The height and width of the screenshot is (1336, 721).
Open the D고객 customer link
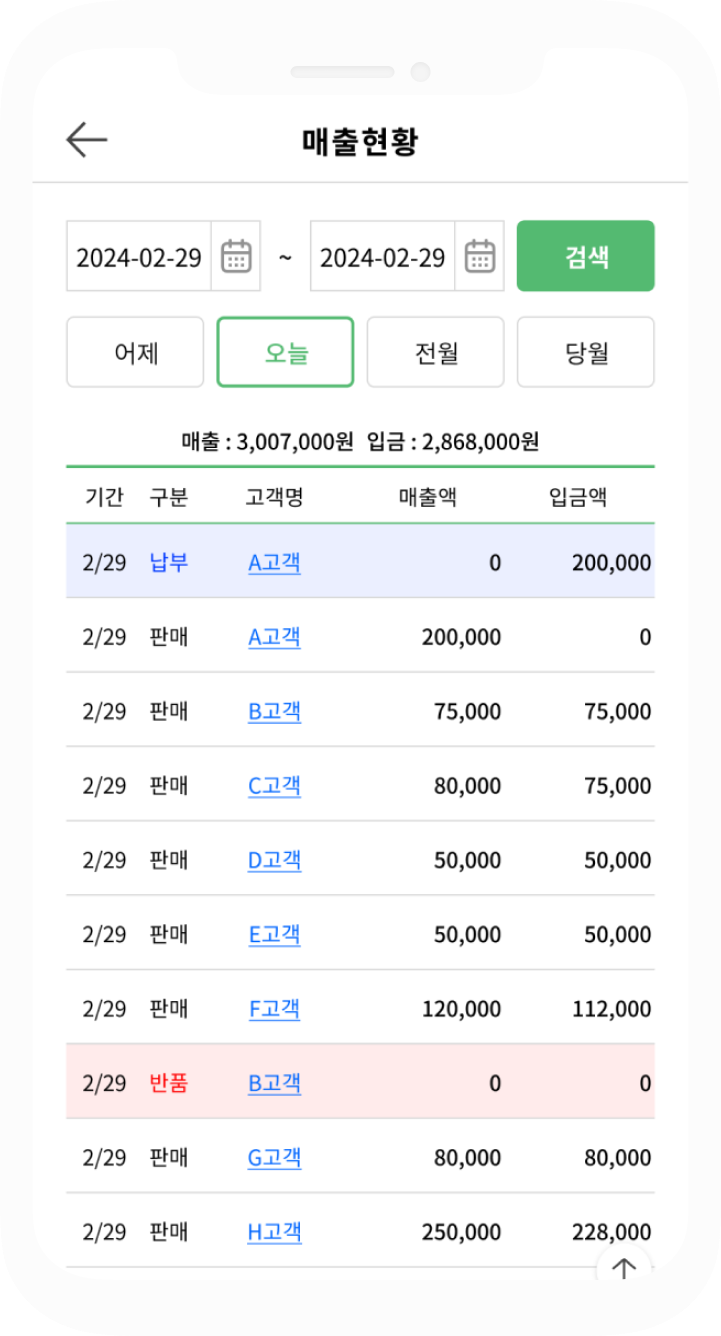[x=274, y=860]
